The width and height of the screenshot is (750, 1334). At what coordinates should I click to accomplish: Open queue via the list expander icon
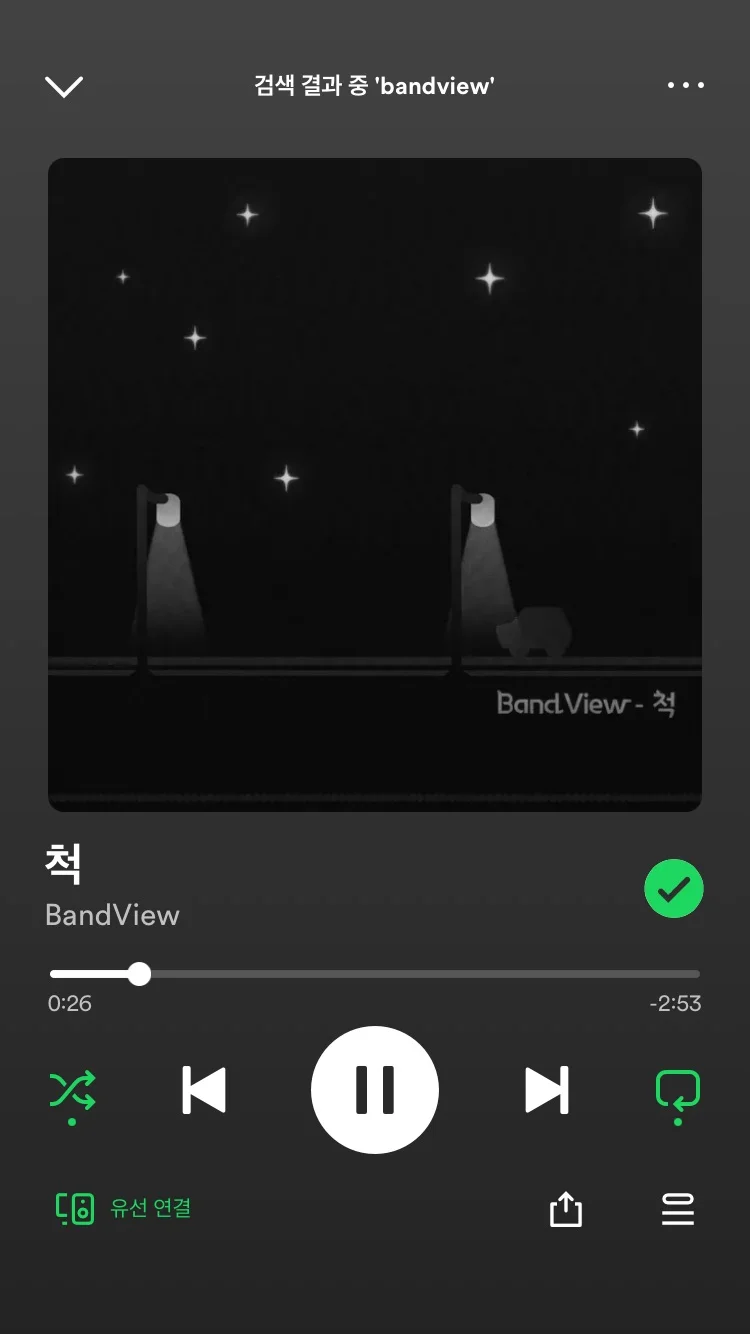coord(678,1209)
